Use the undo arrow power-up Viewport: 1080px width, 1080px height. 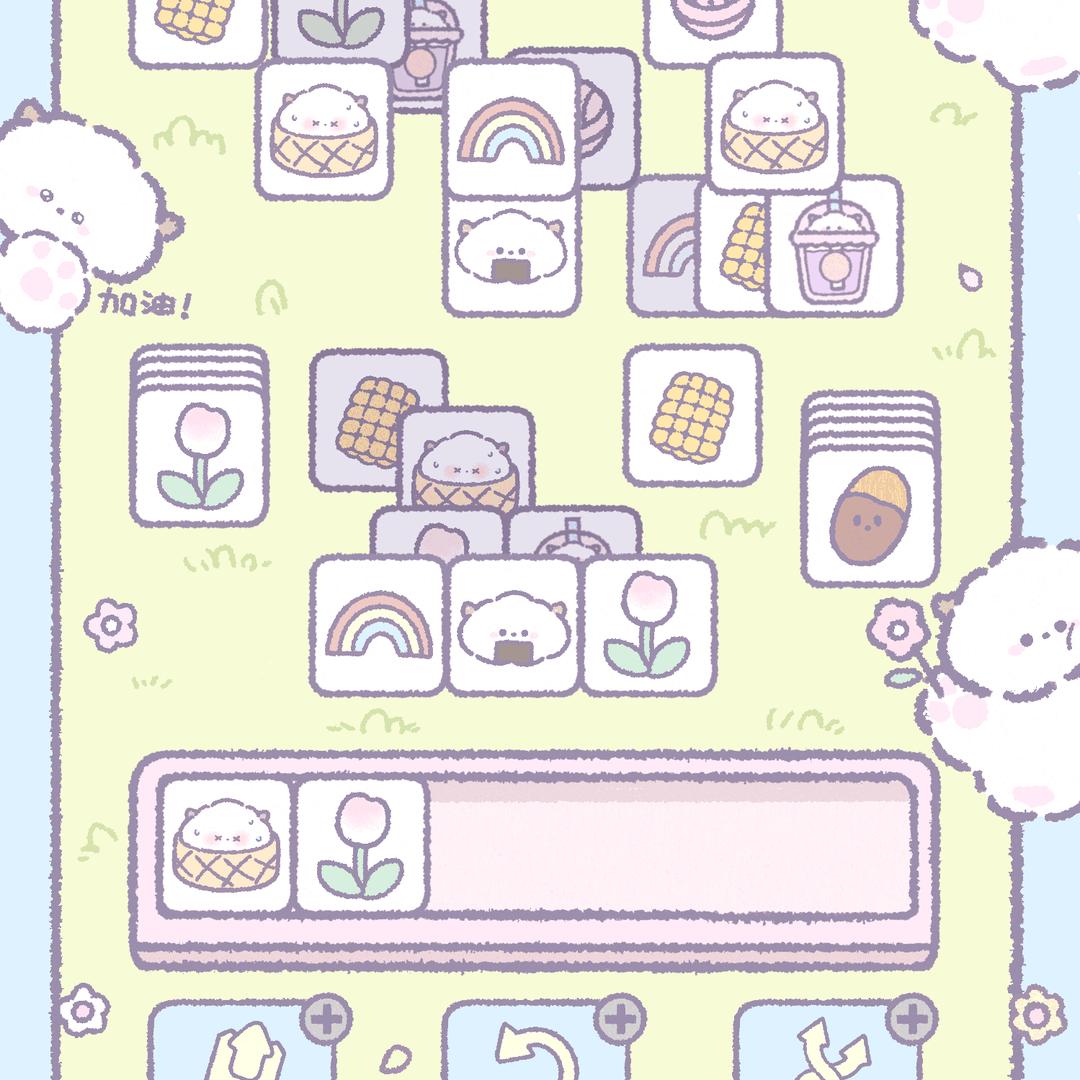click(537, 1050)
